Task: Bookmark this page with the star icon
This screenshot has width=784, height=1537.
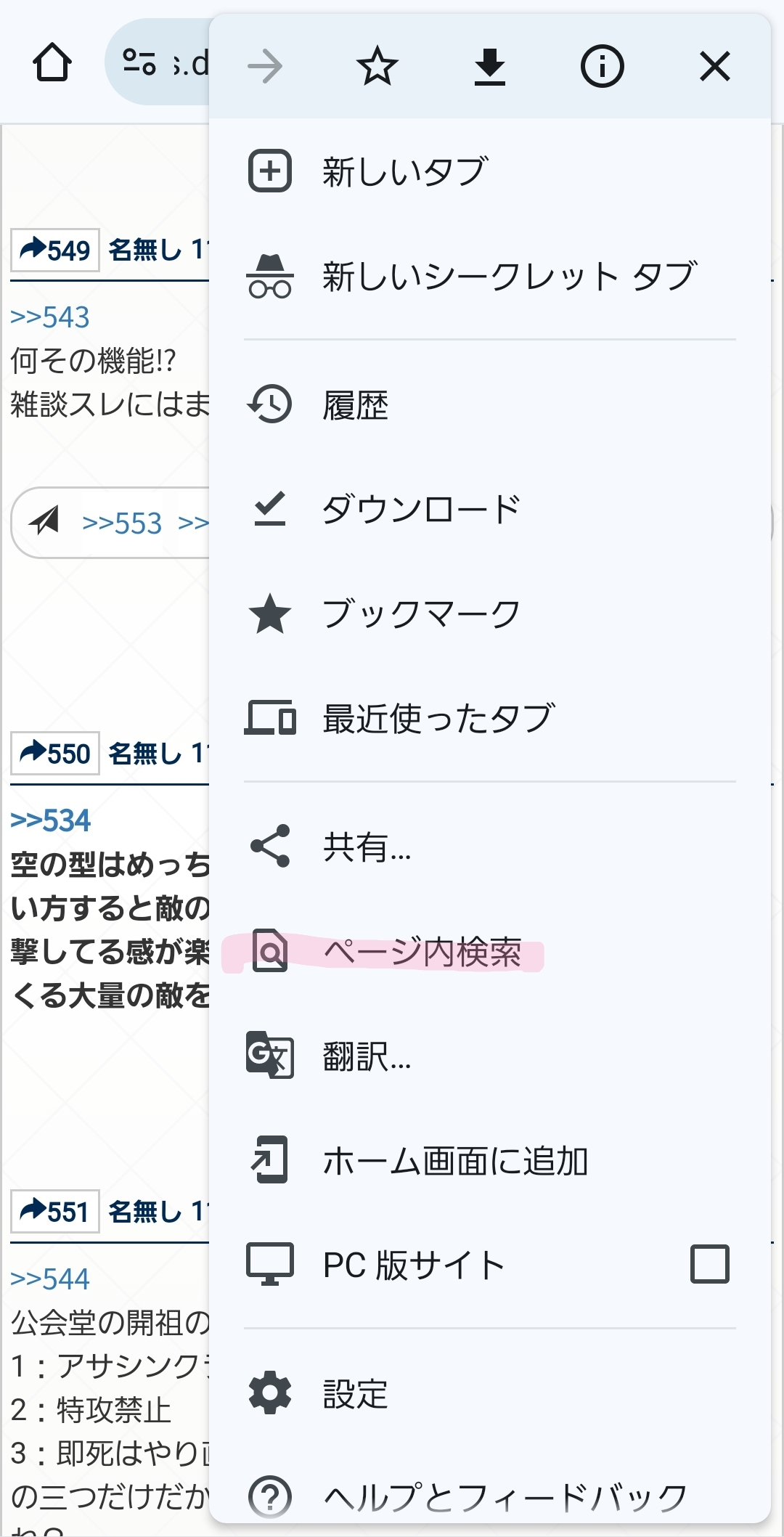Action: (377, 67)
